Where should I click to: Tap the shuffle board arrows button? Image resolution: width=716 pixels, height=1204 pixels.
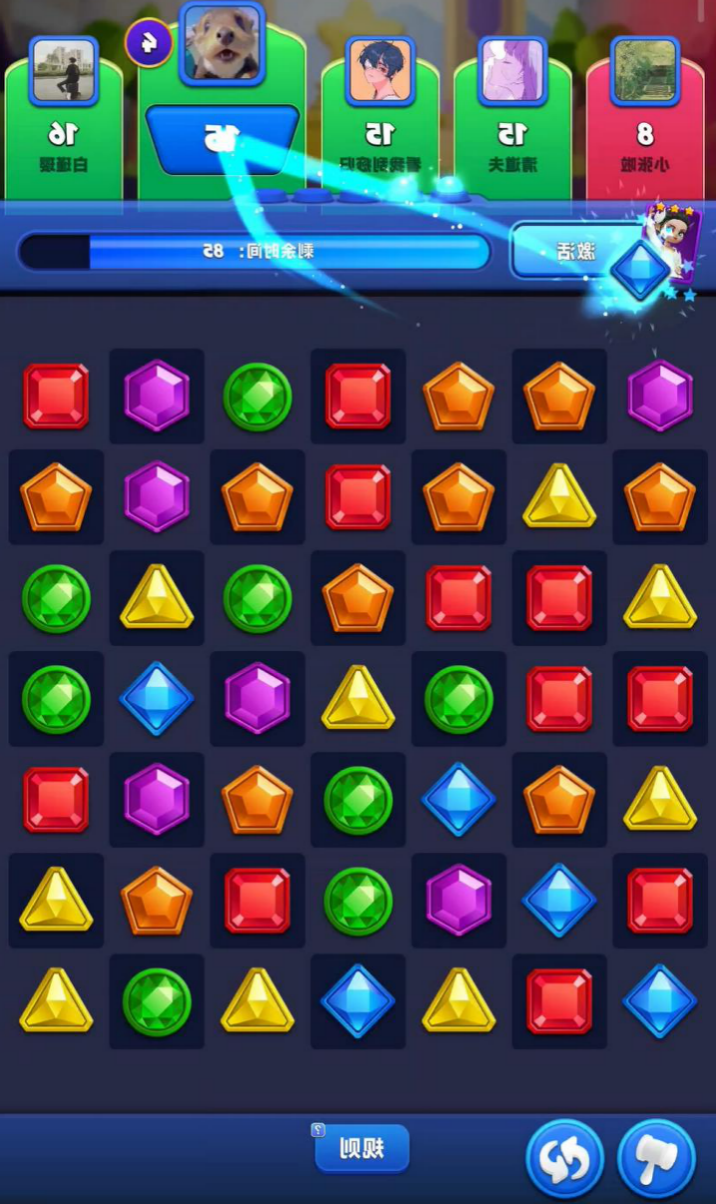(x=565, y=1158)
